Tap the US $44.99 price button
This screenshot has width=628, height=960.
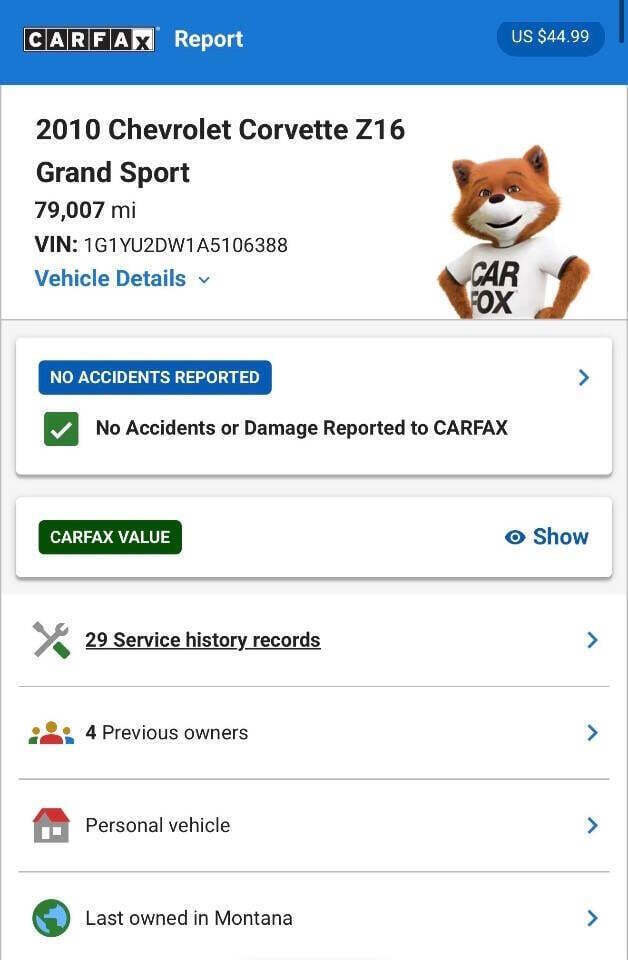pyautogui.click(x=550, y=37)
